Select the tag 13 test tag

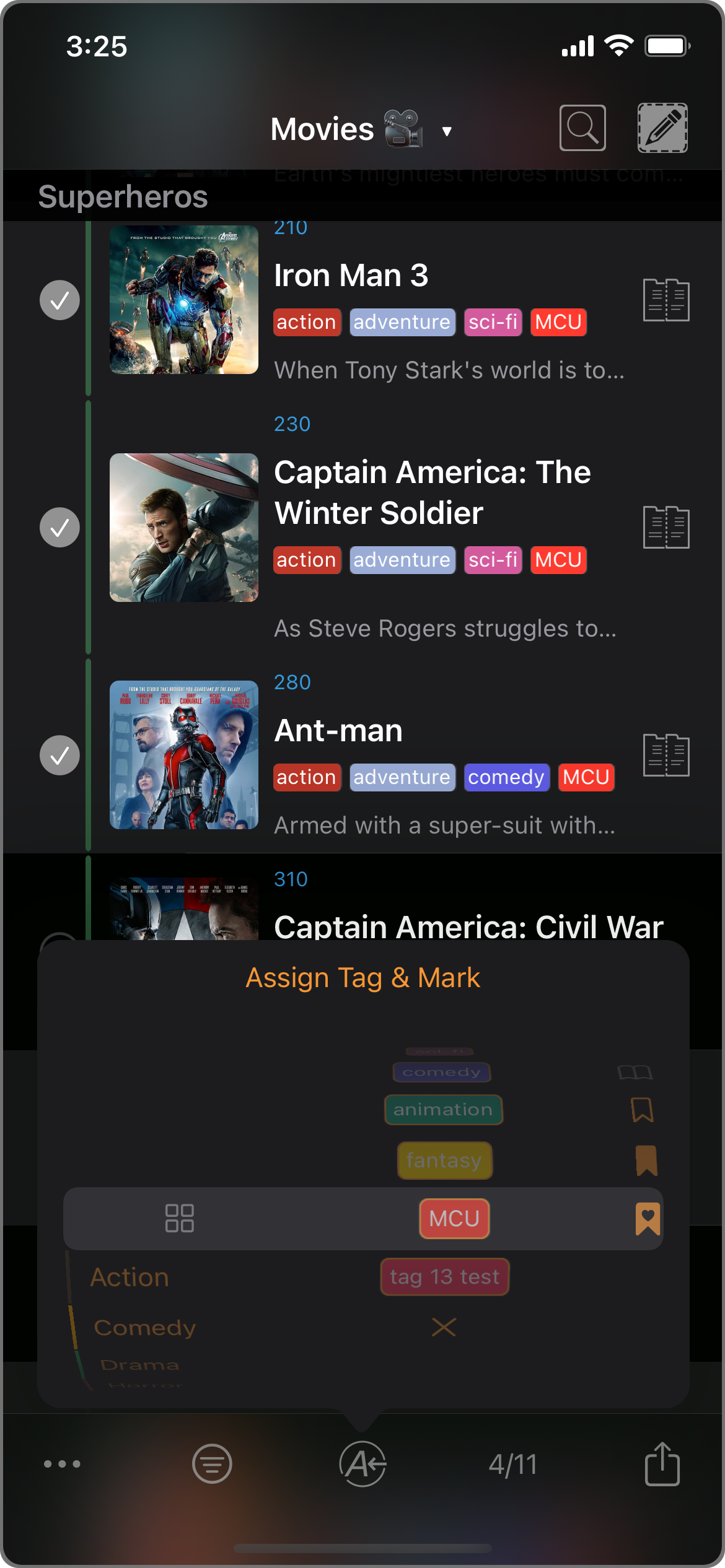444,1277
